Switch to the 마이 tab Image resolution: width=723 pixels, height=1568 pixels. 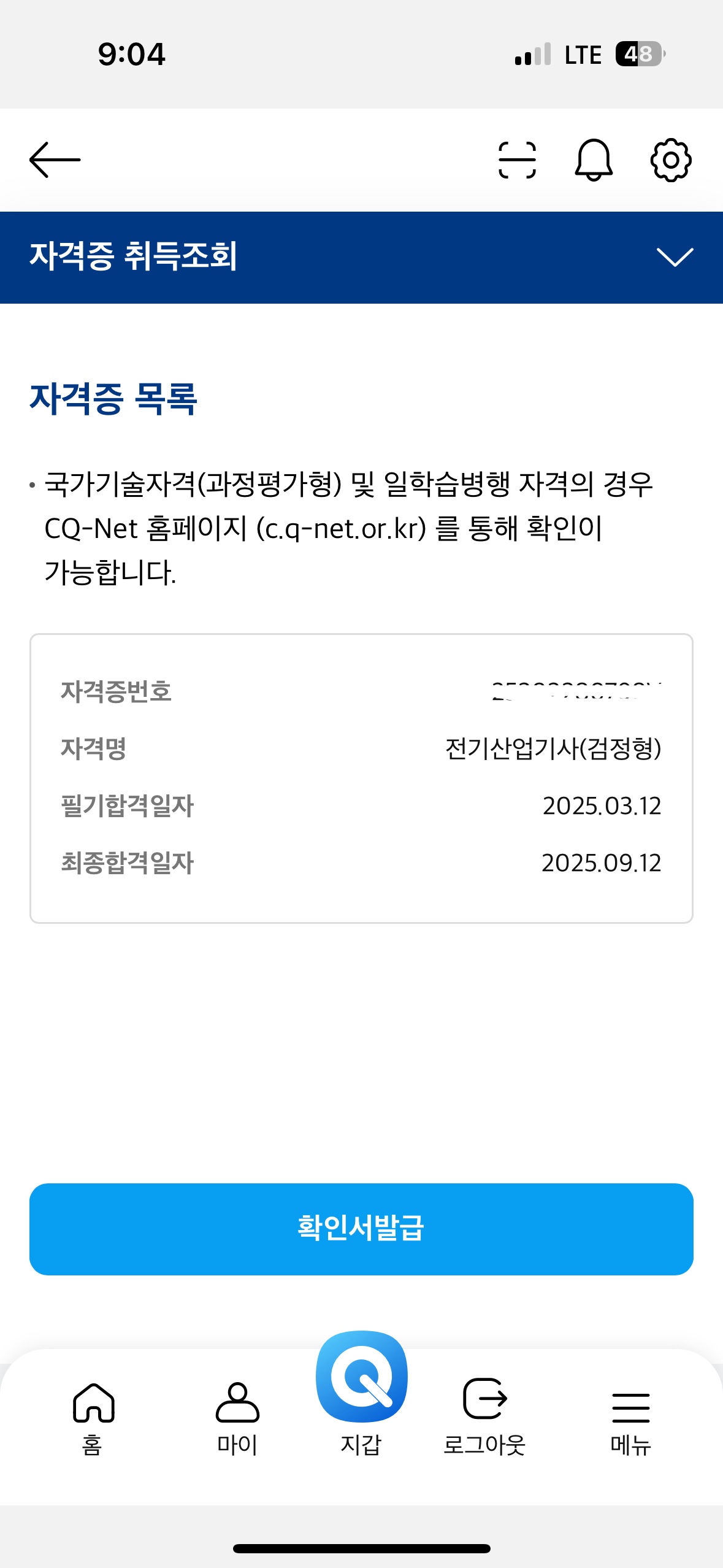pyautogui.click(x=237, y=1418)
